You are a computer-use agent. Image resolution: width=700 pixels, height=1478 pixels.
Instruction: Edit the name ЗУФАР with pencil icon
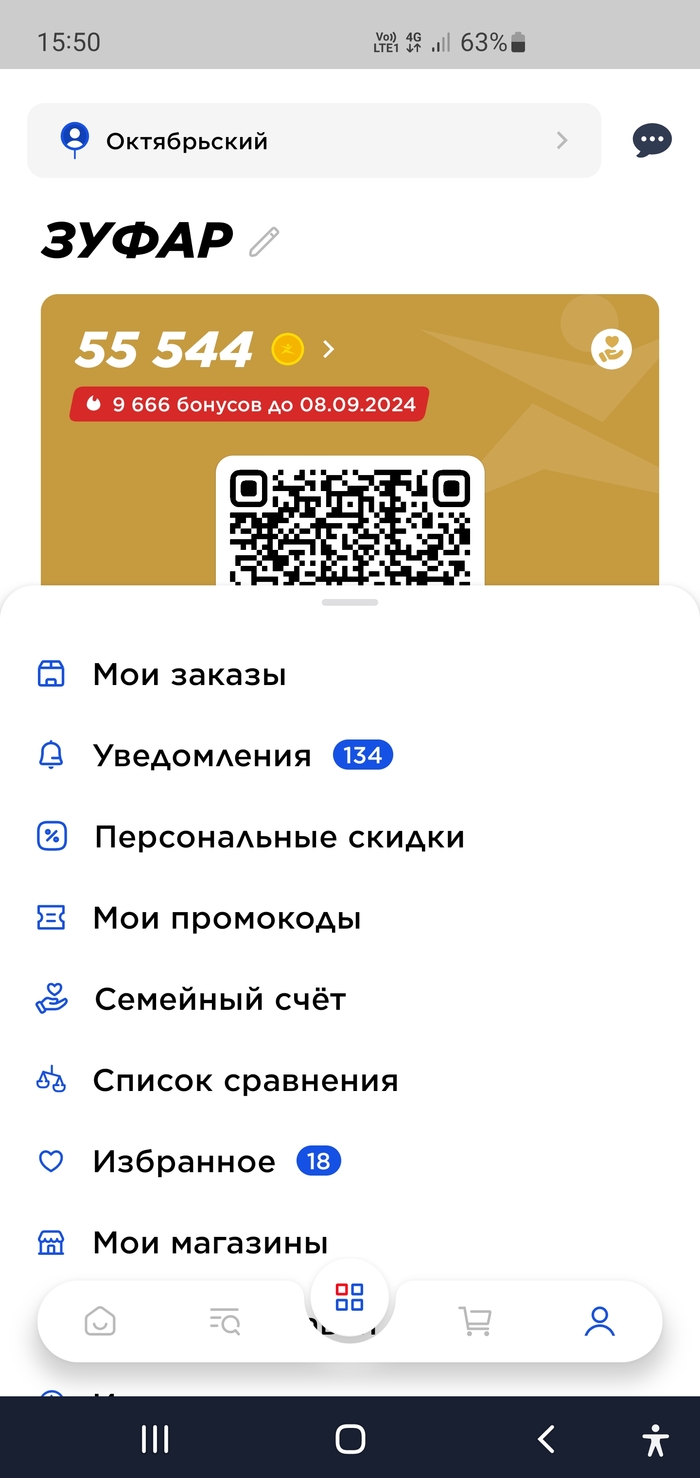[x=264, y=241]
